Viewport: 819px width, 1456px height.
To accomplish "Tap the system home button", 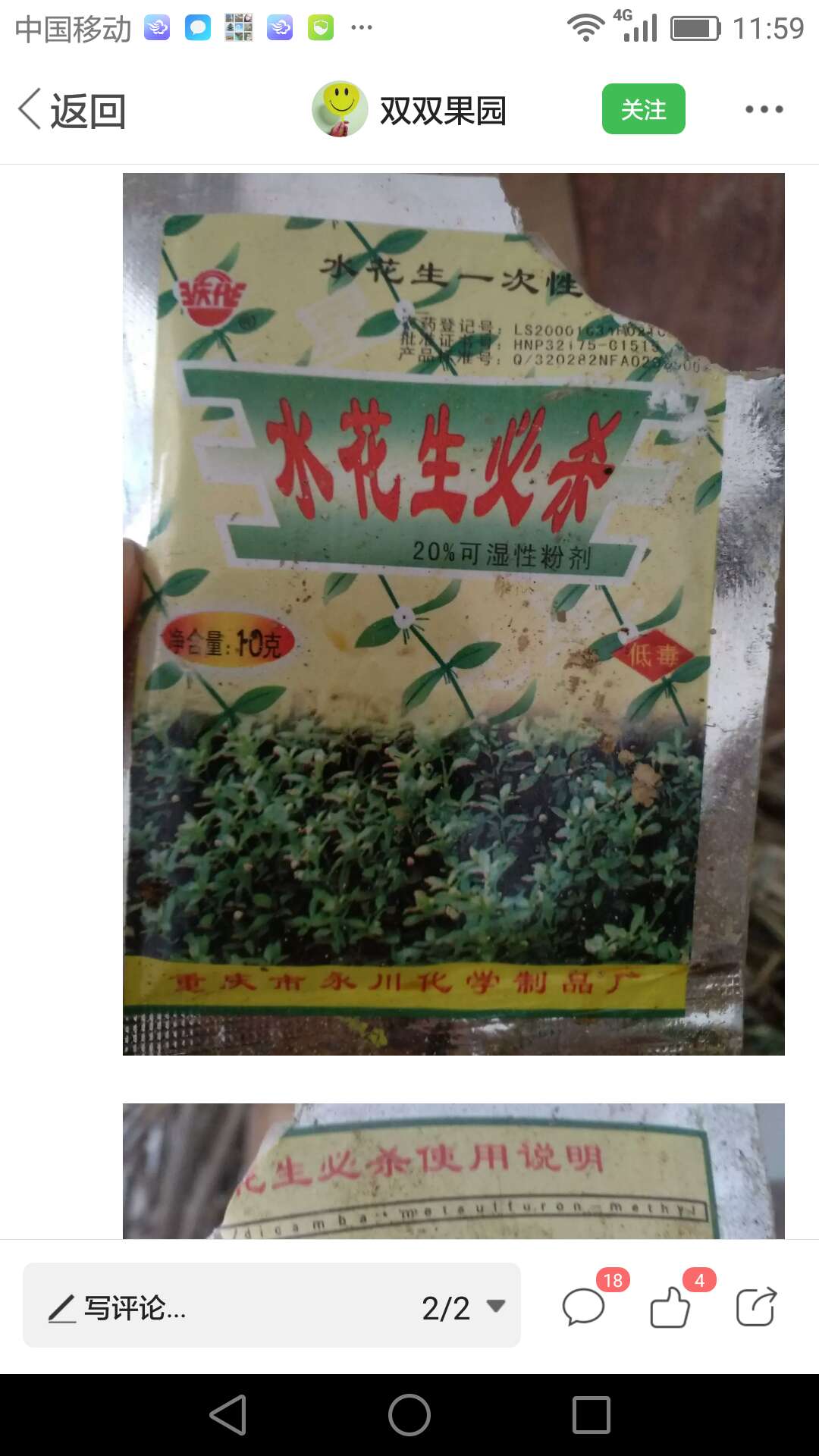I will tap(409, 1415).
